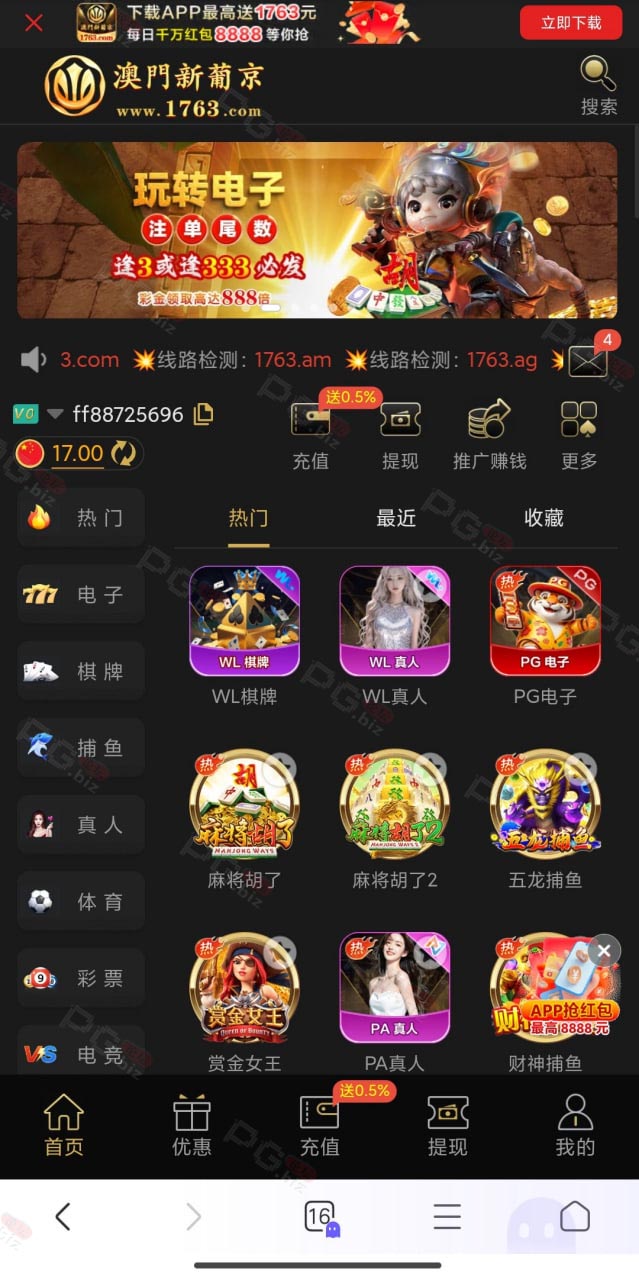This screenshot has height=1280, width=639.
Task: Open the browser tabs switcher showing 16
Action: (x=320, y=1217)
